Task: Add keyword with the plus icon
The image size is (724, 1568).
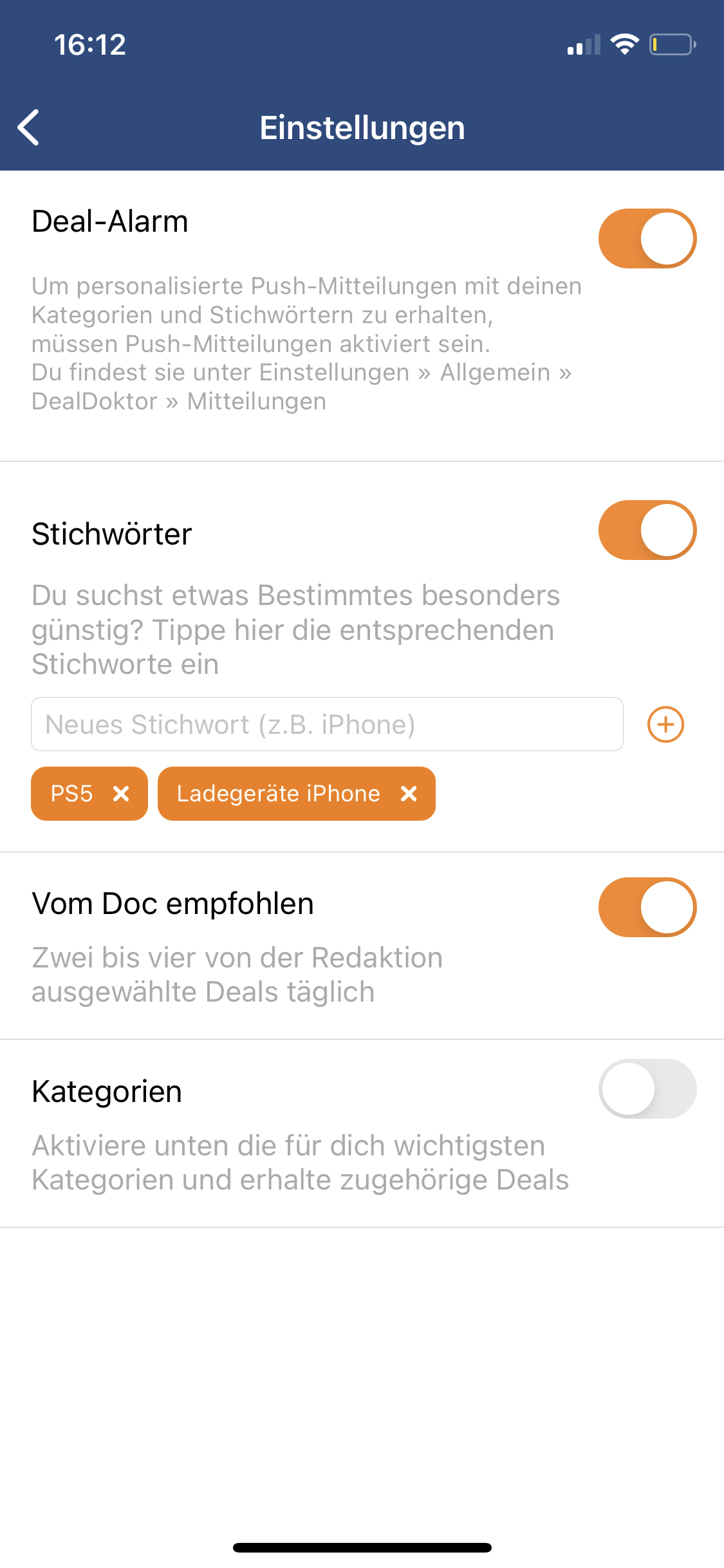Action: click(665, 724)
